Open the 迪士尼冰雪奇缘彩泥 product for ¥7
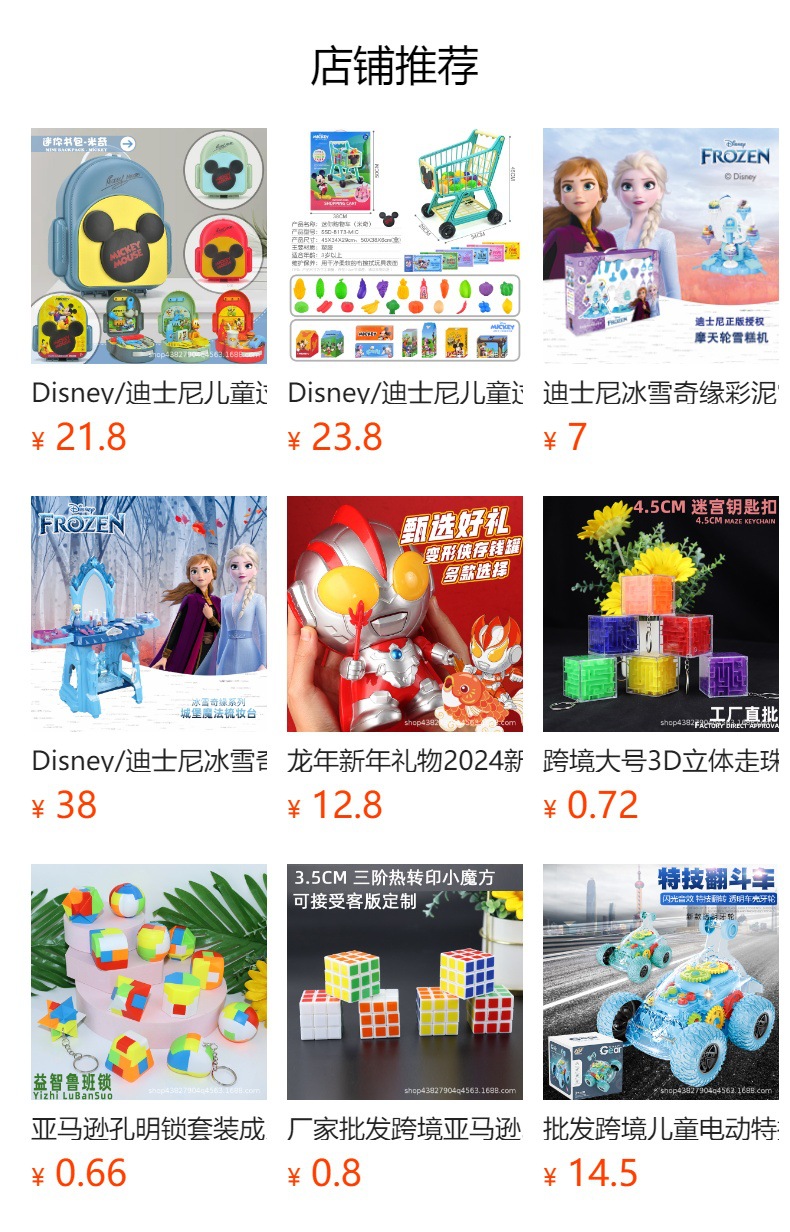790x1232 pixels. [661, 246]
